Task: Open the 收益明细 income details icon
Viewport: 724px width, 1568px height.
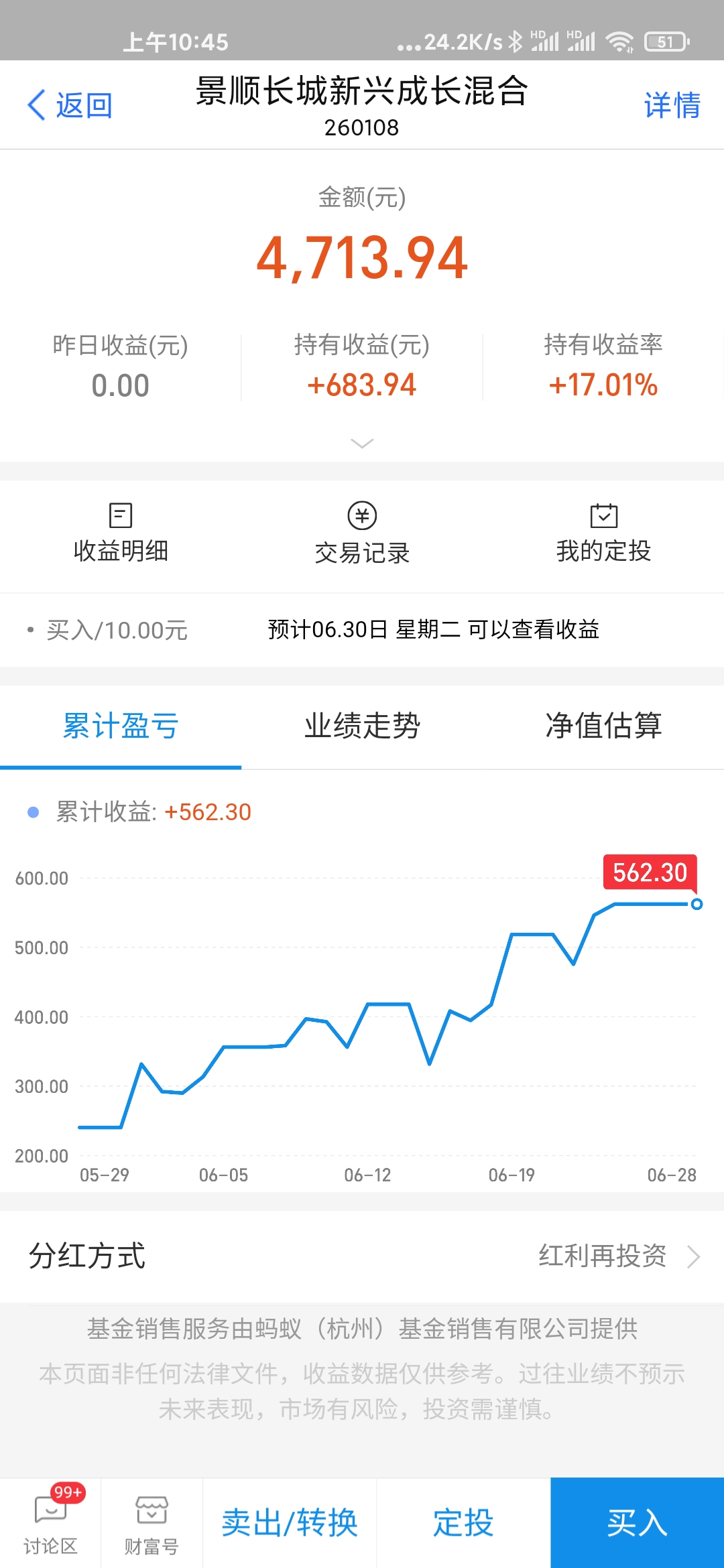Action: click(121, 533)
